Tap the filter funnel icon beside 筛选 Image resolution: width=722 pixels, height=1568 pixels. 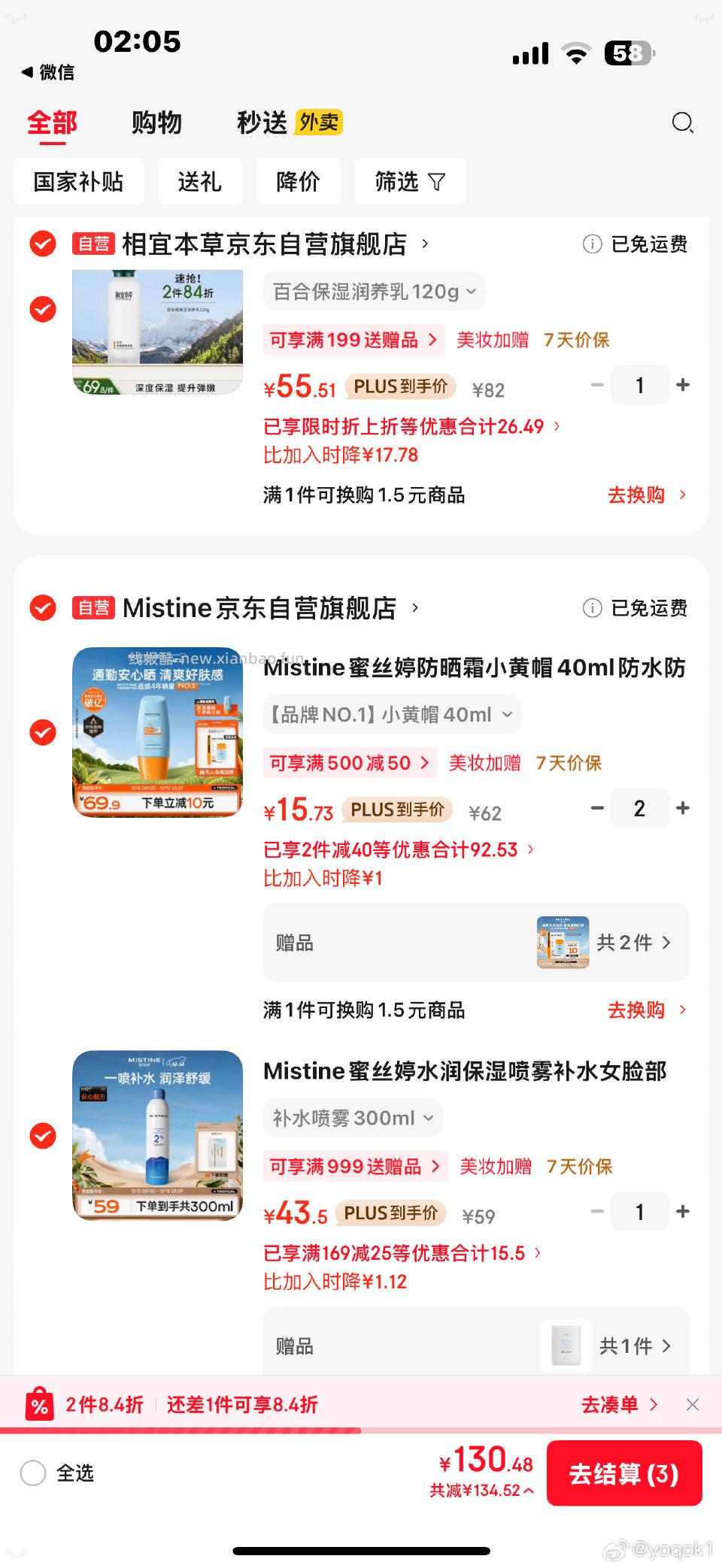click(x=436, y=181)
